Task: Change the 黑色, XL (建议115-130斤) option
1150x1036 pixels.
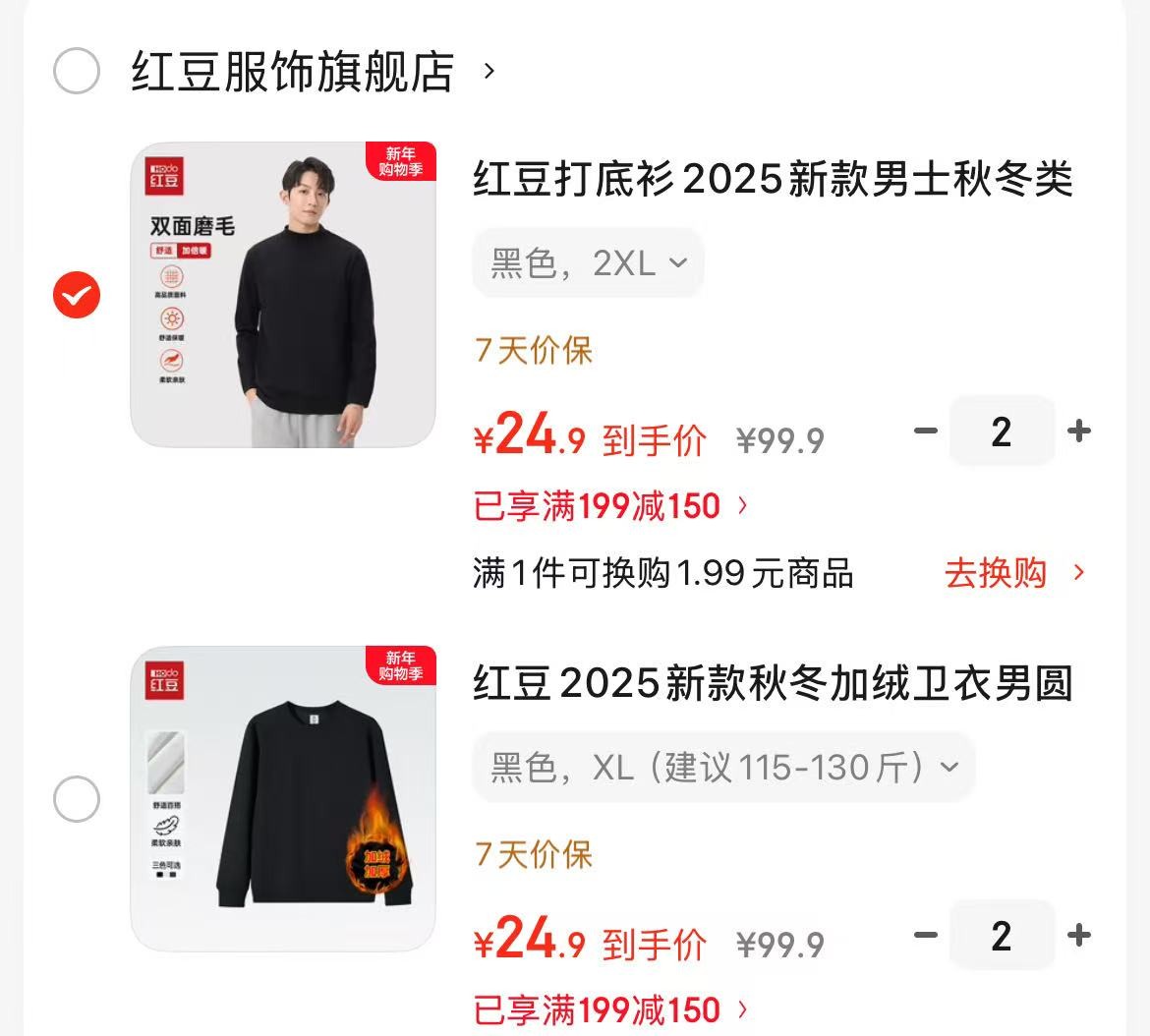Action: click(723, 767)
